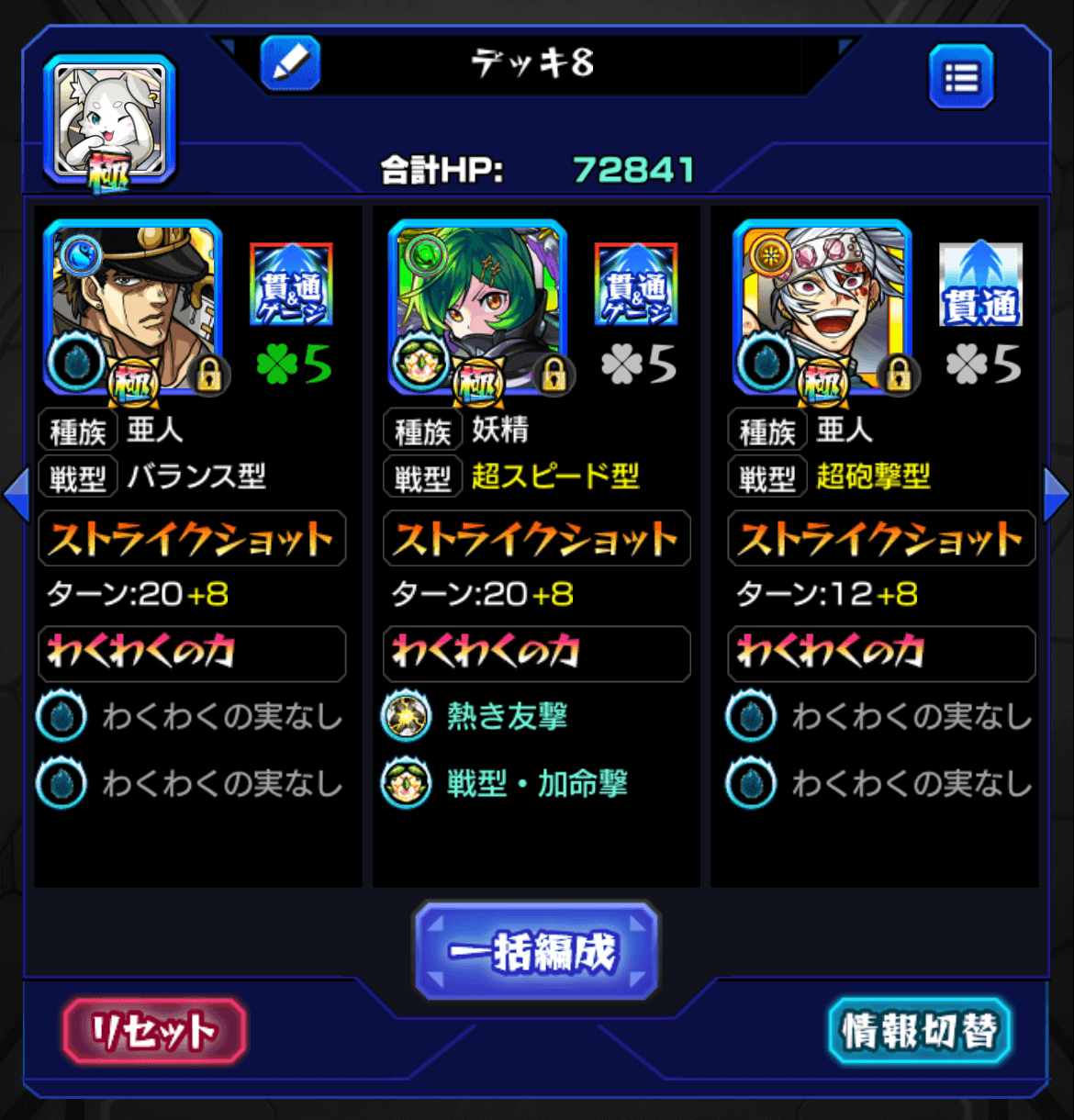Image resolution: width=1074 pixels, height=1120 pixels.
Task: Open the deck list menu icon
Action: point(961,77)
